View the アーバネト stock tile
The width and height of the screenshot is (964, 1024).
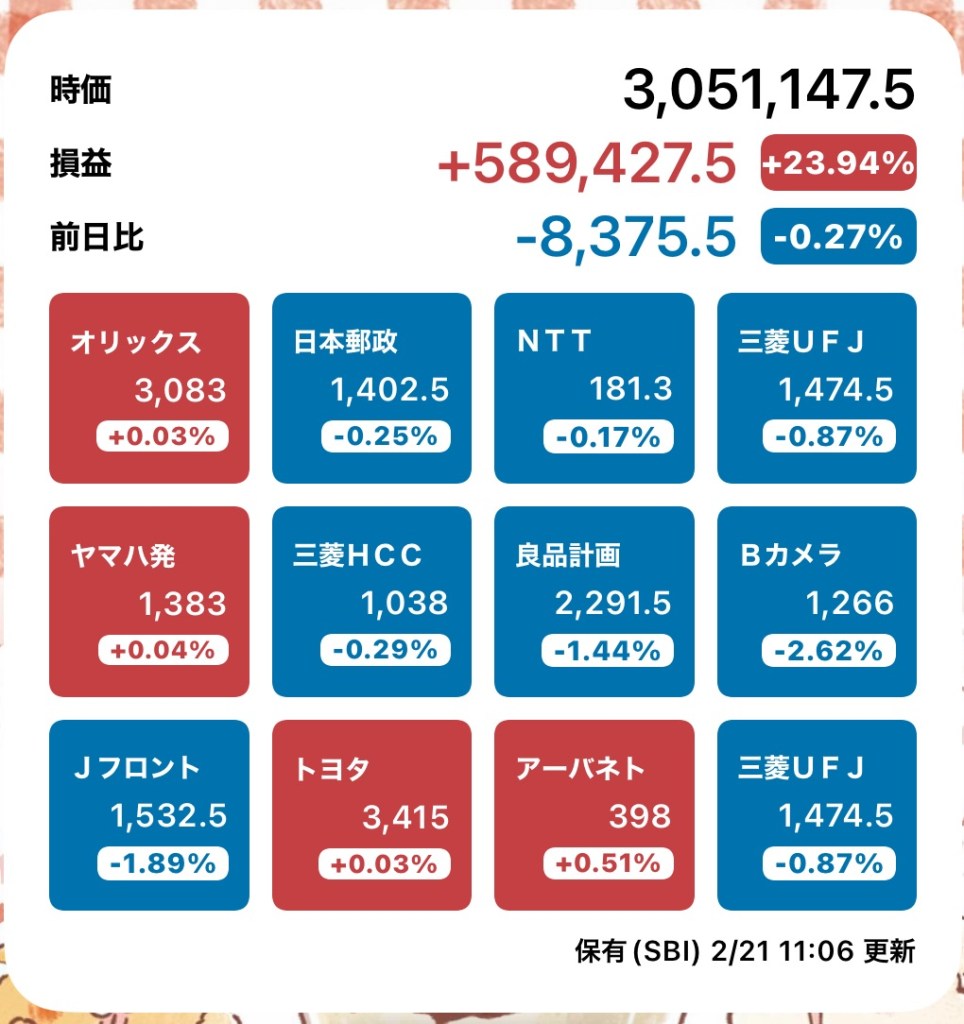pos(593,815)
